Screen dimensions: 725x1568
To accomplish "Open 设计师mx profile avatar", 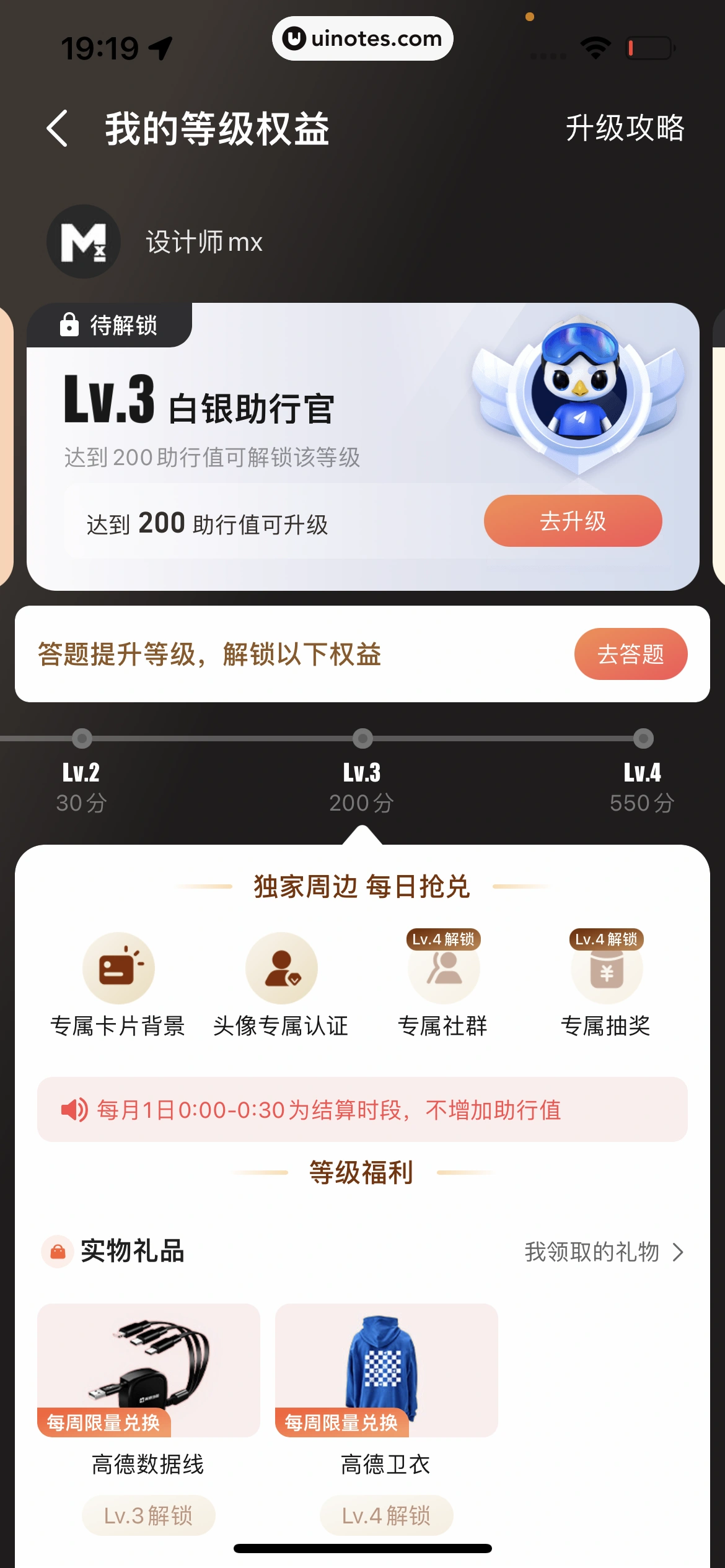I will tap(84, 242).
